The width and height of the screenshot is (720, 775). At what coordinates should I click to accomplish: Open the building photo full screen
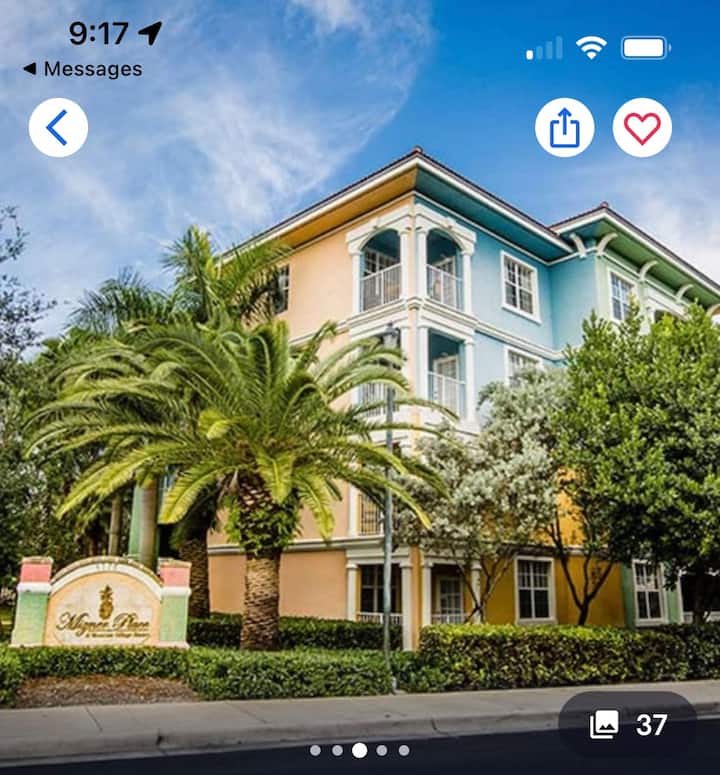[x=360, y=420]
